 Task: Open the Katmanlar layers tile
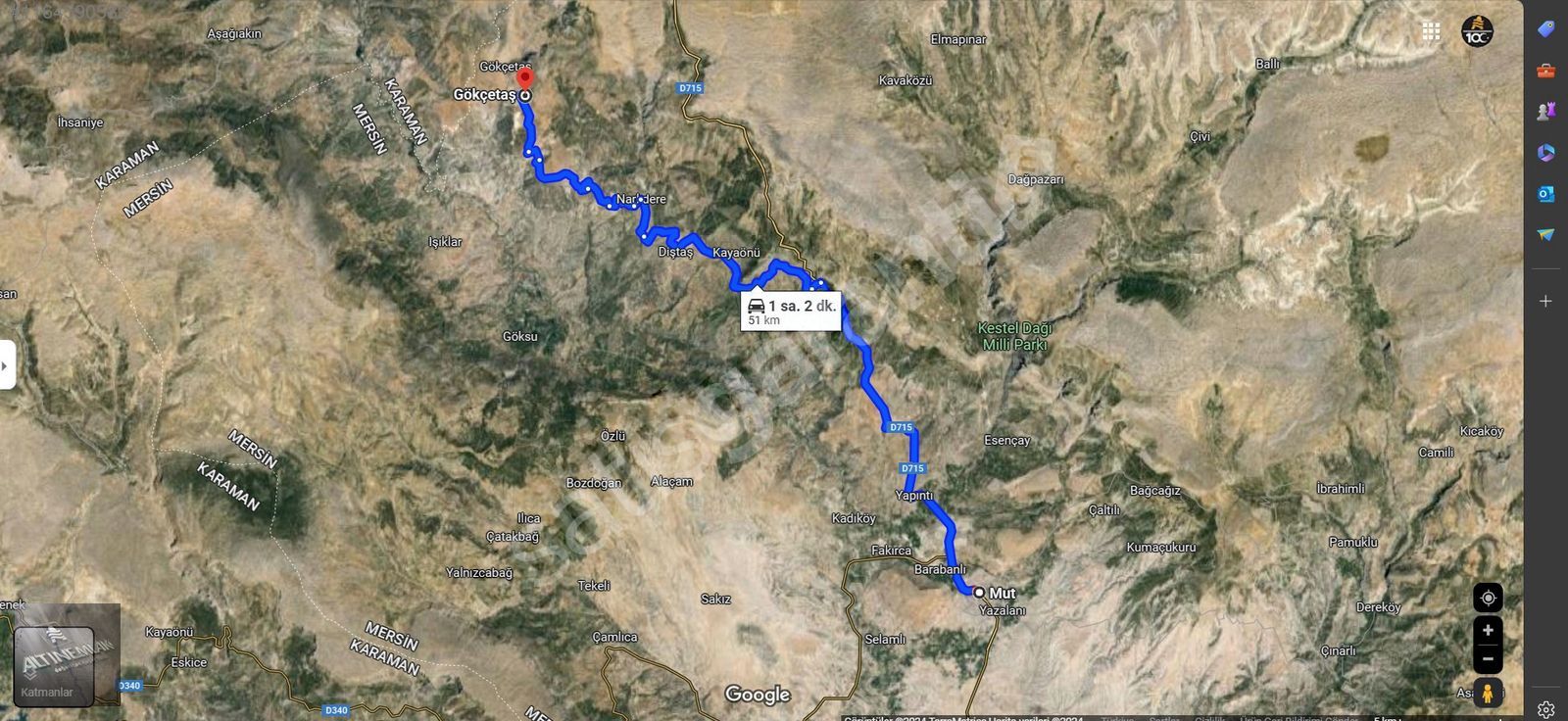54,666
